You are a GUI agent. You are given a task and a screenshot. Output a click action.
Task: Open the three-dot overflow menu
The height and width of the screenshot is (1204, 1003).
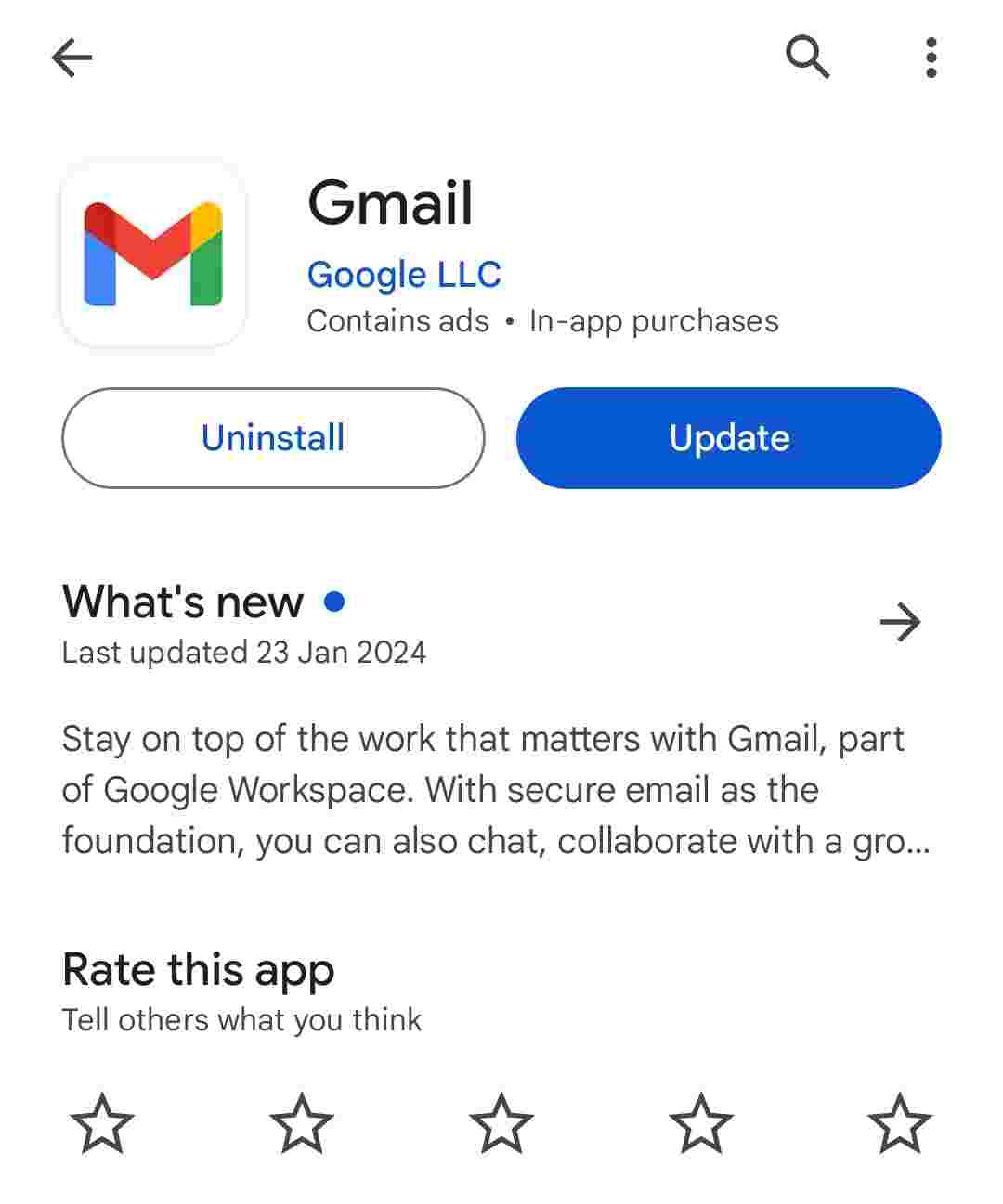[931, 58]
